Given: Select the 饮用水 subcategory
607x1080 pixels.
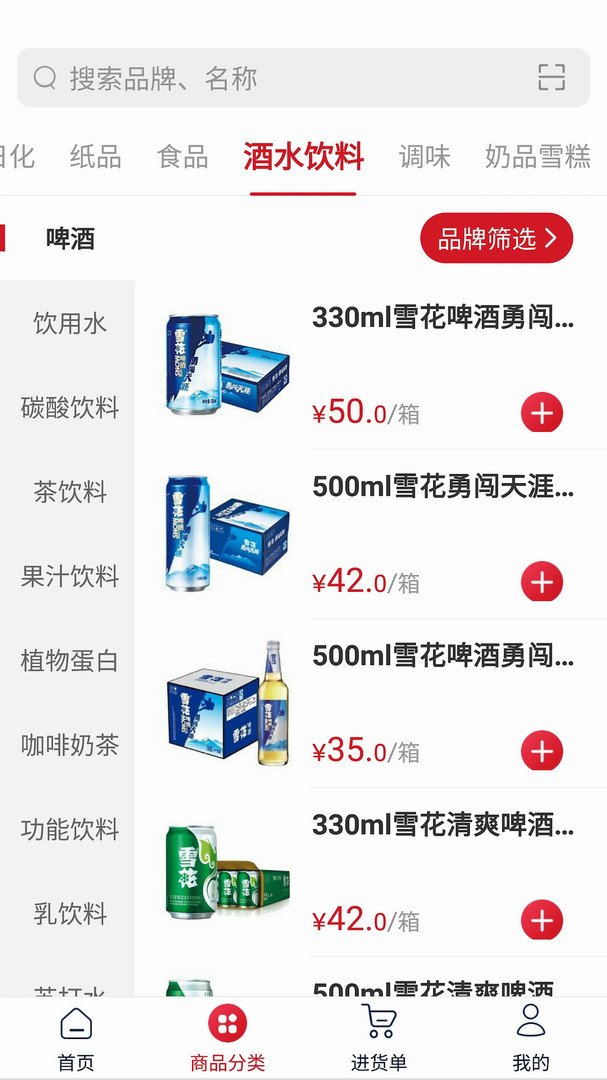Looking at the screenshot, I should tap(69, 323).
